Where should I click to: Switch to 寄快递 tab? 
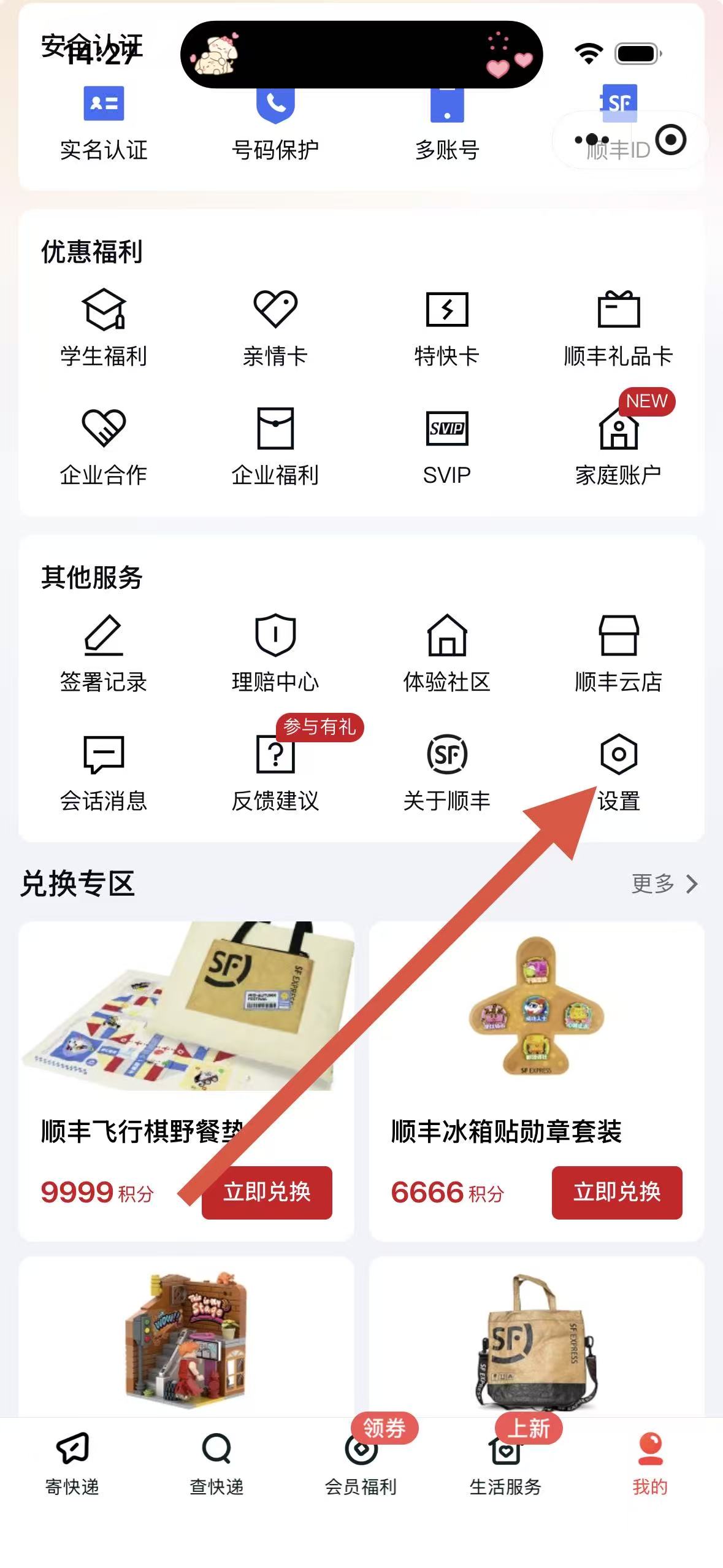[72, 1462]
